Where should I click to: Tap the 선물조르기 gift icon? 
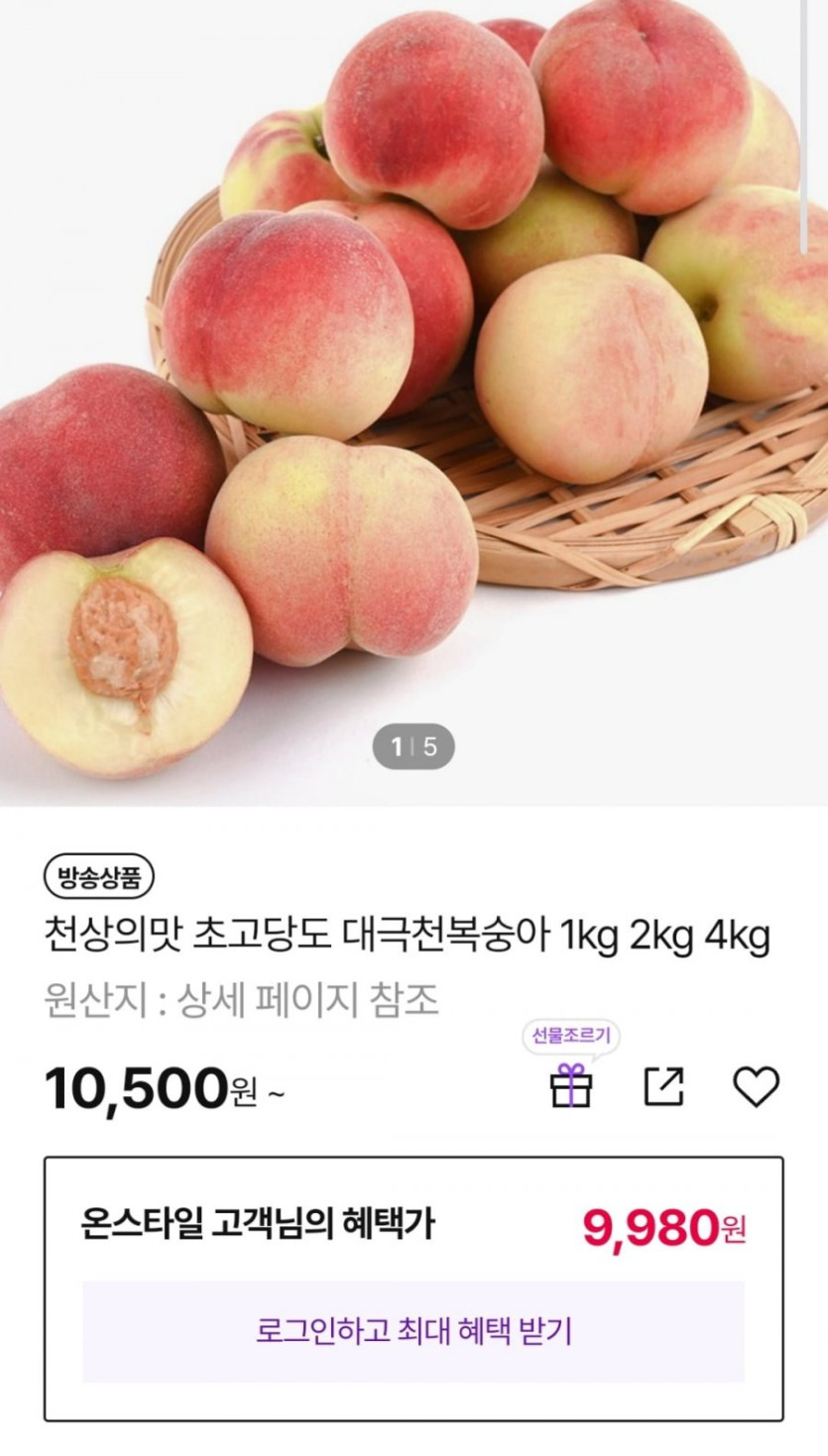tap(571, 1086)
